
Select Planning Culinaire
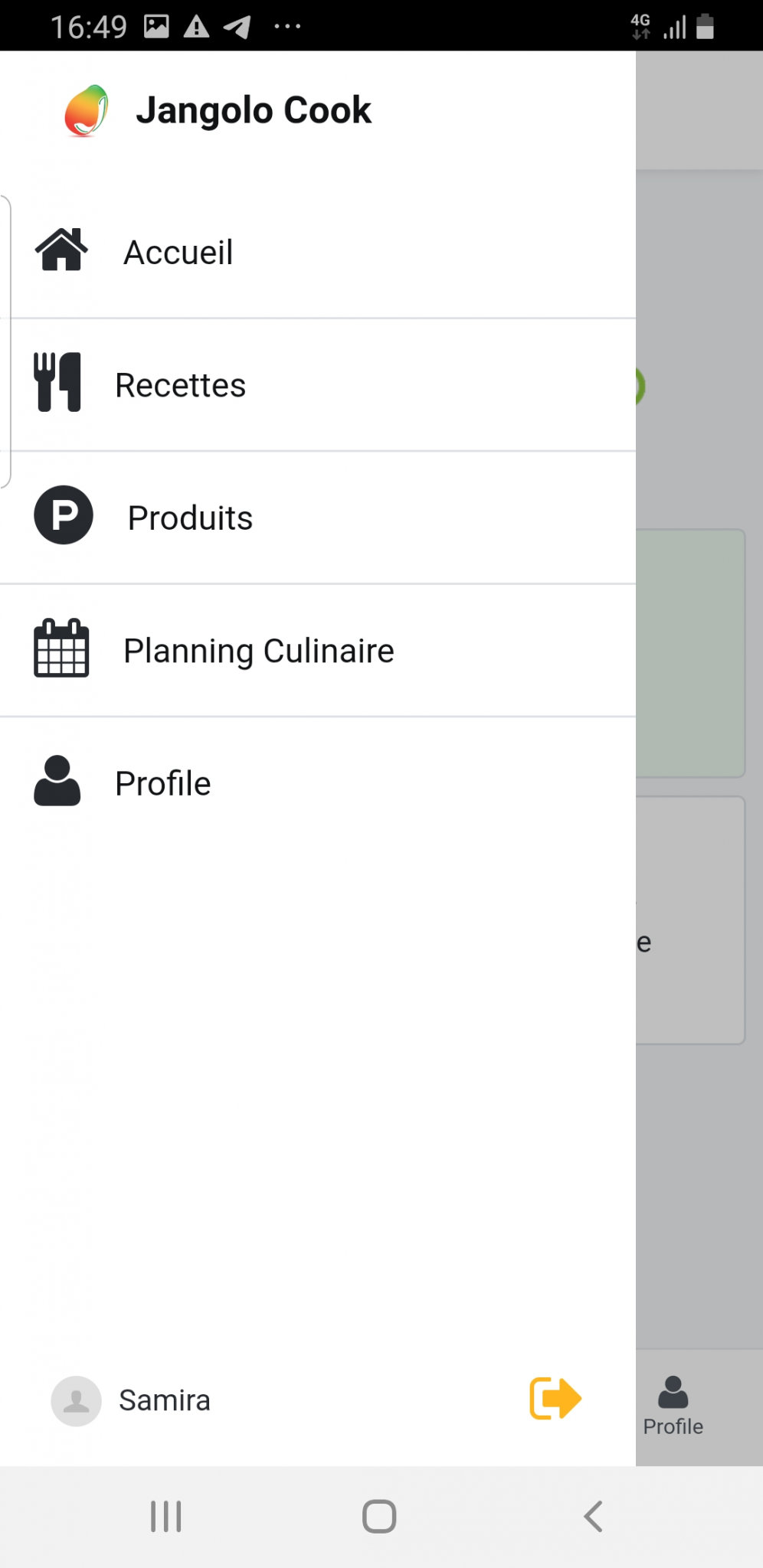318,650
